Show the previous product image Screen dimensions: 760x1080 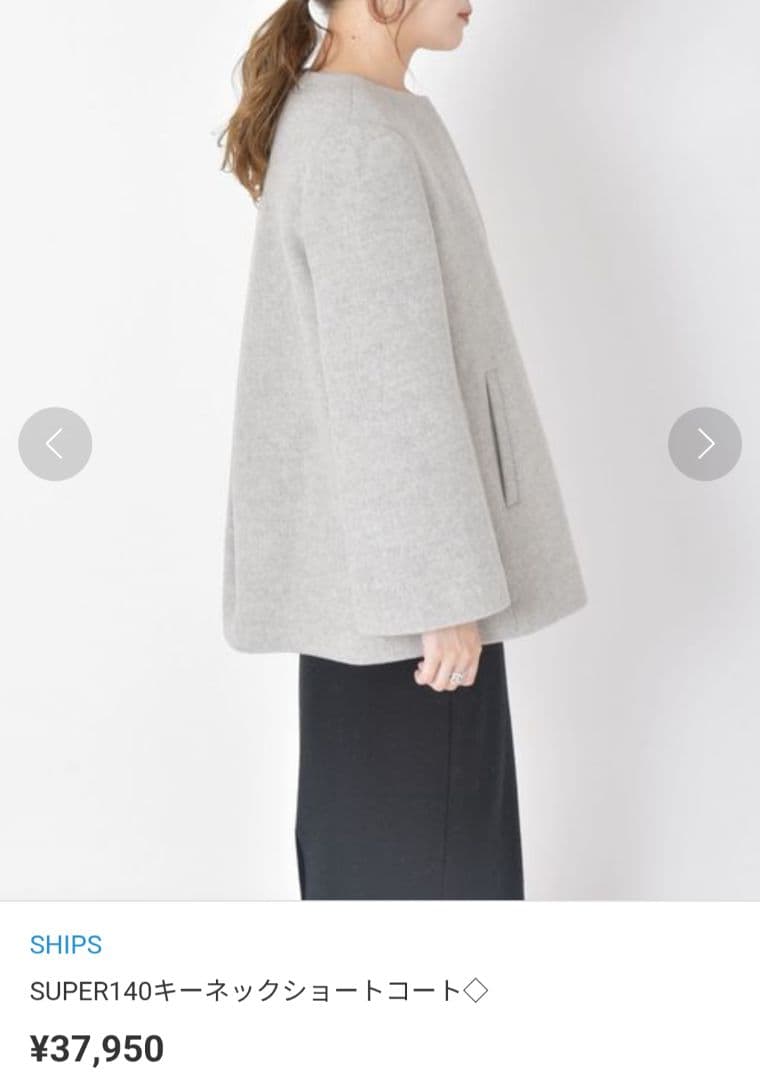(55, 444)
